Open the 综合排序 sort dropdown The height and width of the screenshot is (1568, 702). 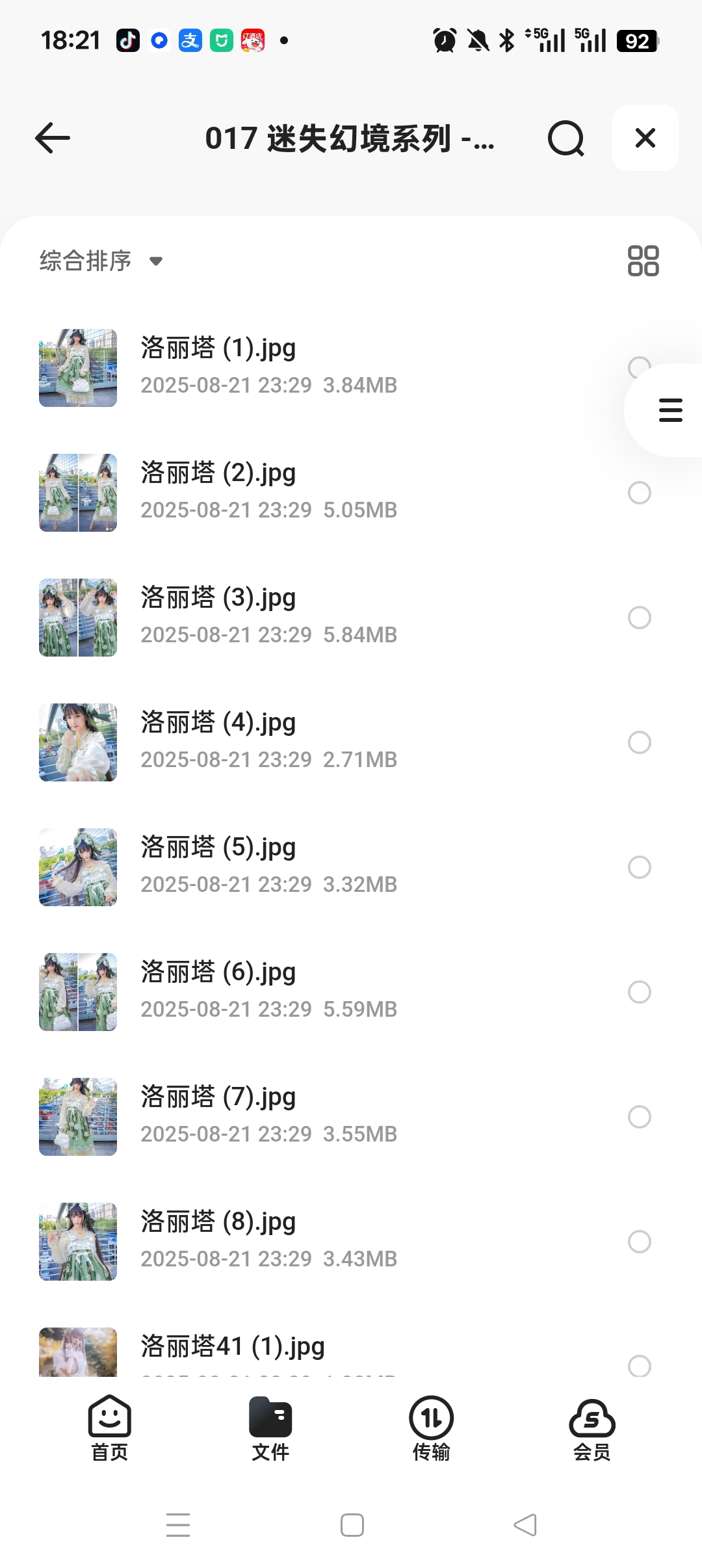(x=101, y=261)
